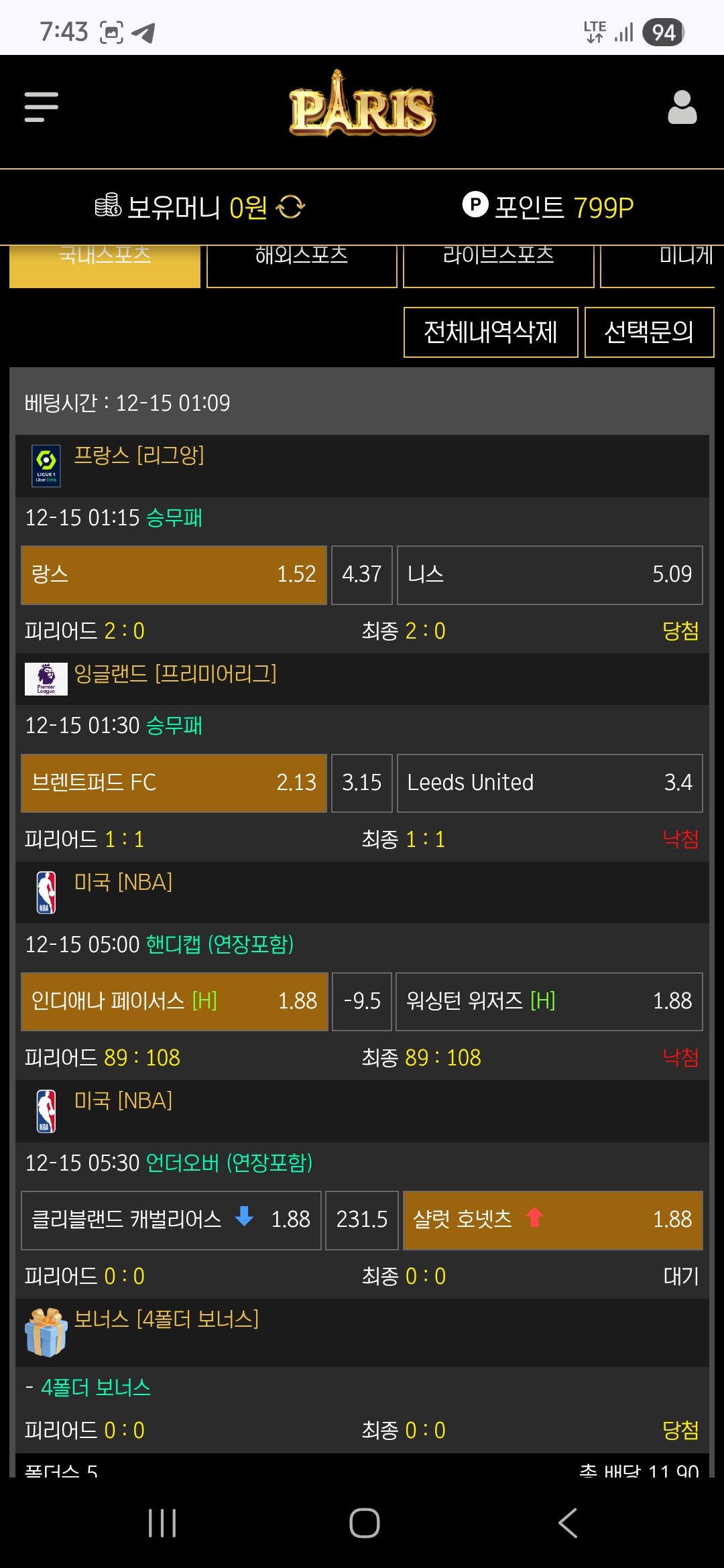Tap the PARIS logo to go home
This screenshot has width=724, height=1568.
362,107
